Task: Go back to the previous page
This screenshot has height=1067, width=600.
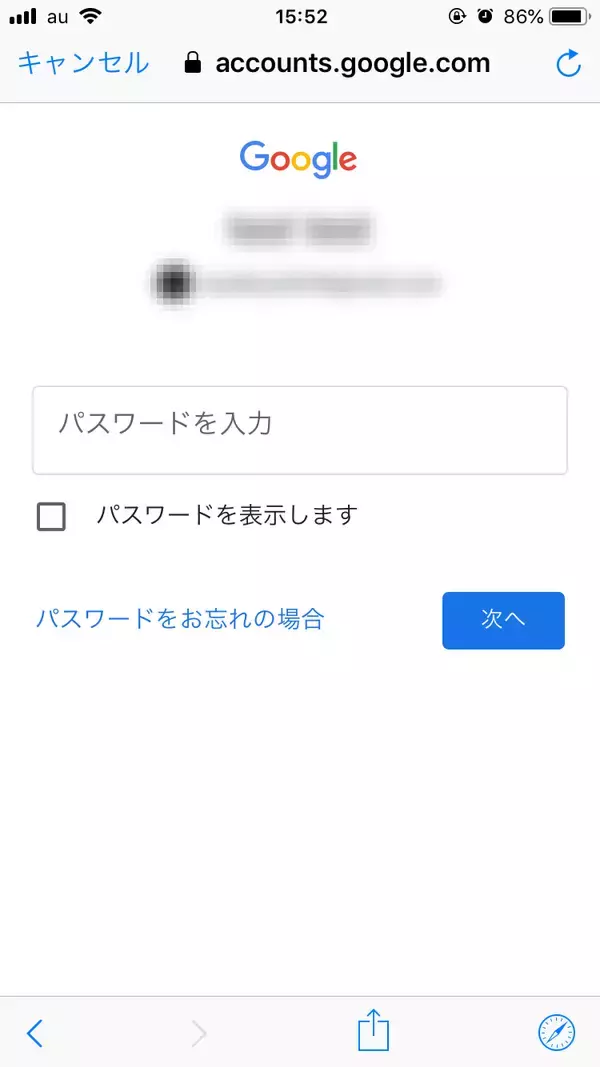Action: (35, 1032)
